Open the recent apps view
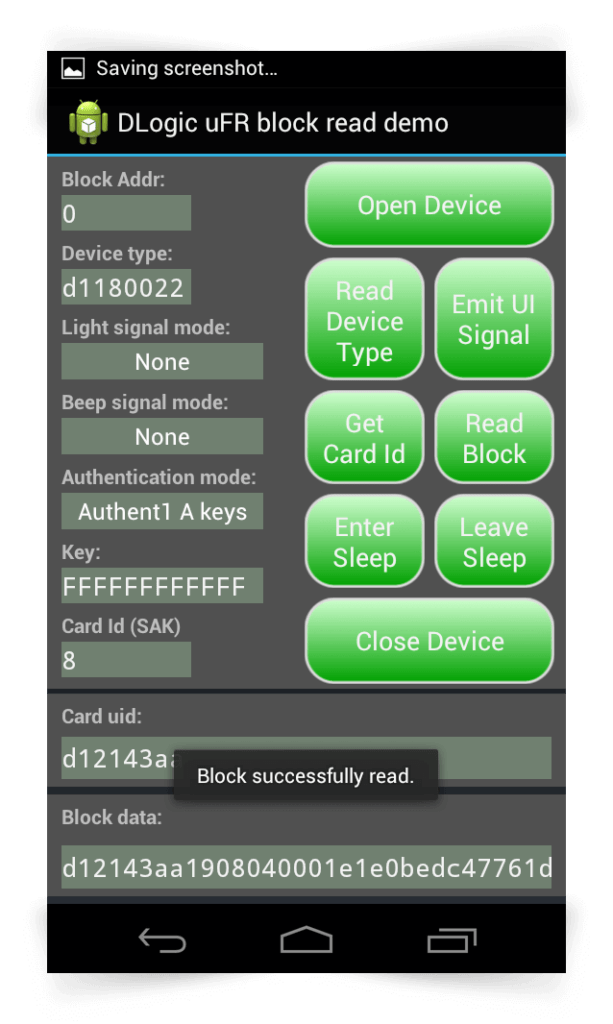613x1024 pixels. click(x=452, y=940)
